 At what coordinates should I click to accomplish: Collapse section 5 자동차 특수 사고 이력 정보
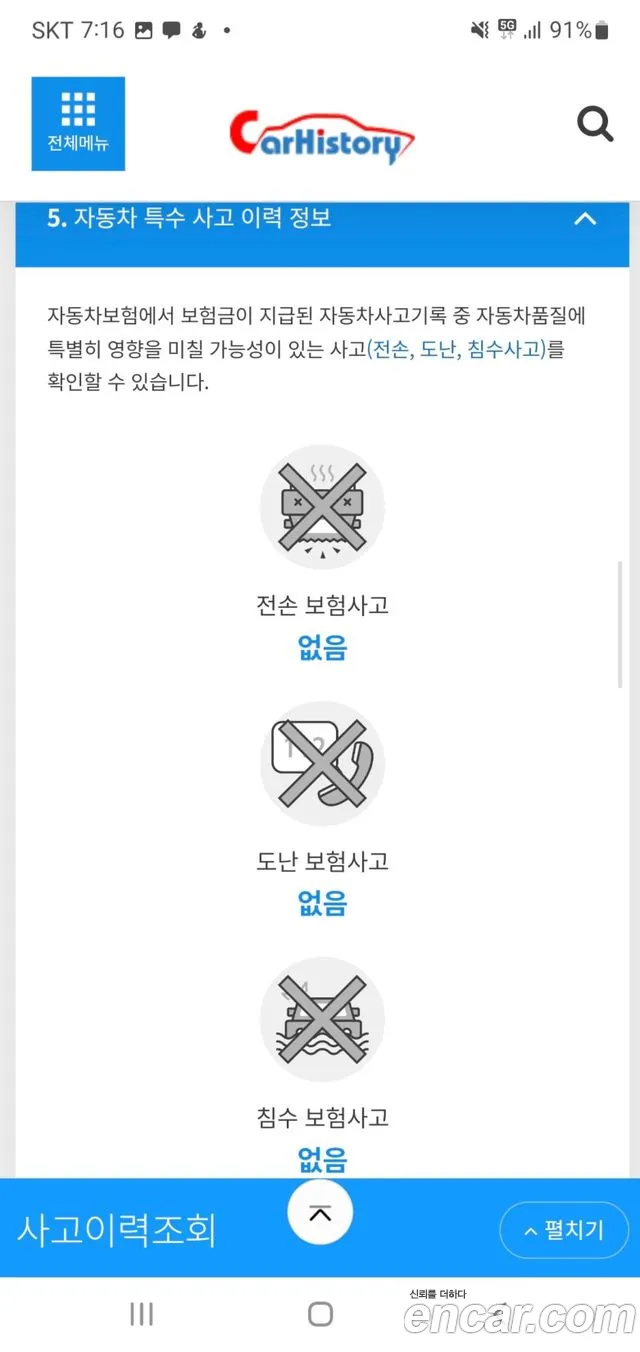(x=585, y=218)
